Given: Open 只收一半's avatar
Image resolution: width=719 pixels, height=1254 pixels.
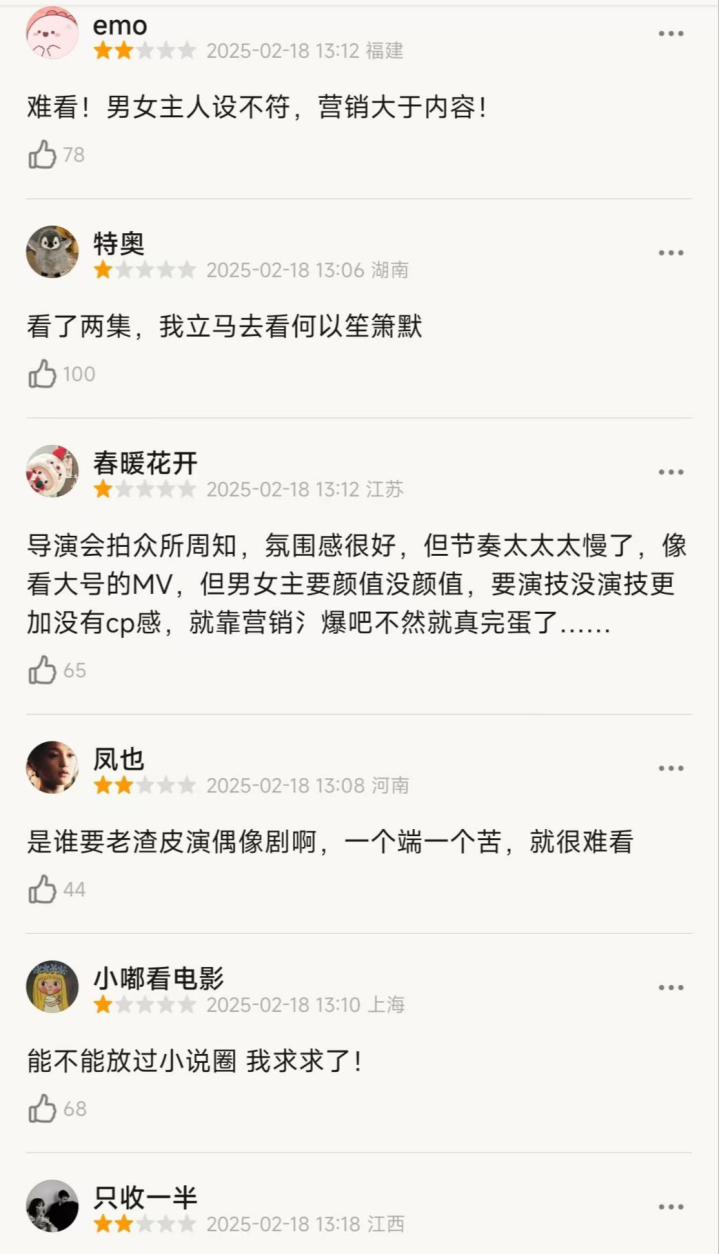Looking at the screenshot, I should click(x=52, y=1205).
